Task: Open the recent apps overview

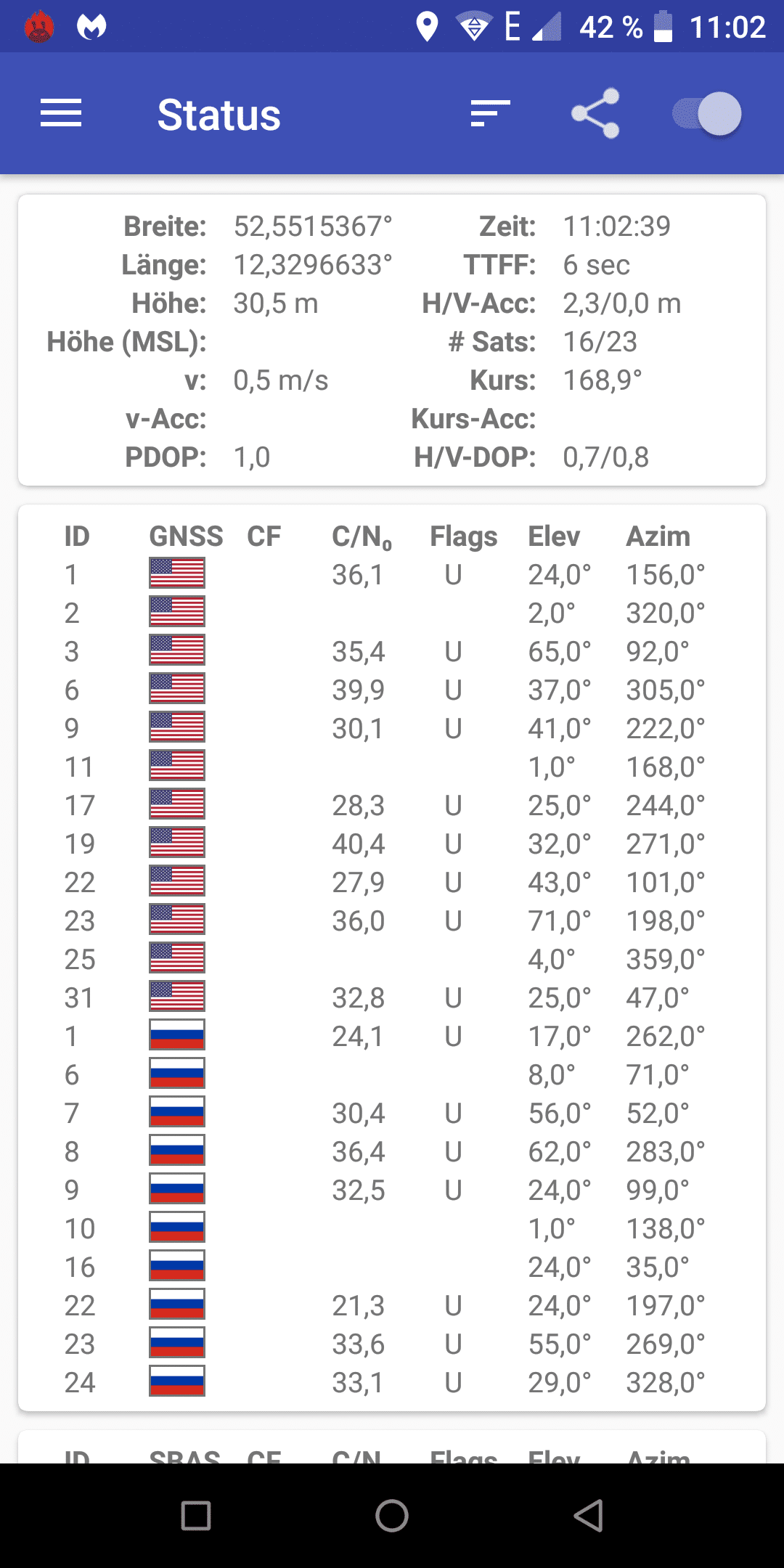Action: [x=196, y=1516]
